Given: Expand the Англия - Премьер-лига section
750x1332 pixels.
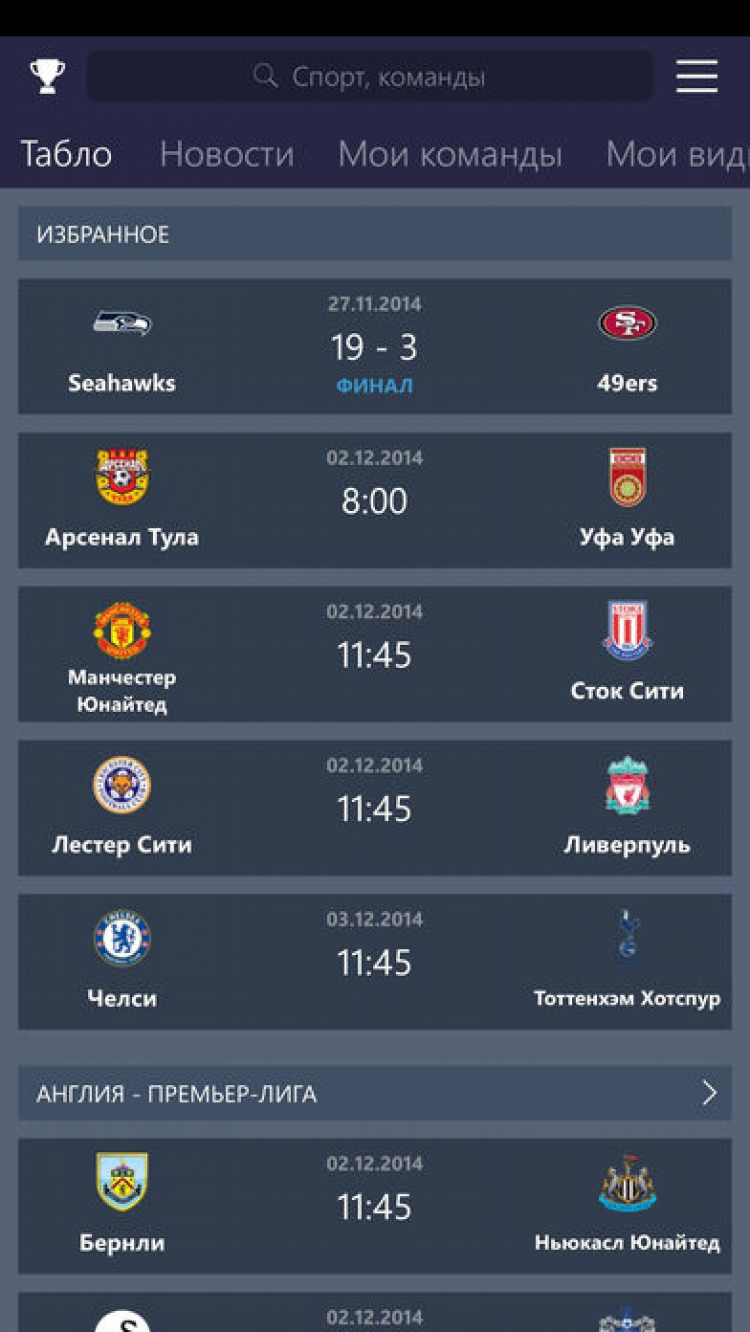Looking at the screenshot, I should pos(708,1093).
